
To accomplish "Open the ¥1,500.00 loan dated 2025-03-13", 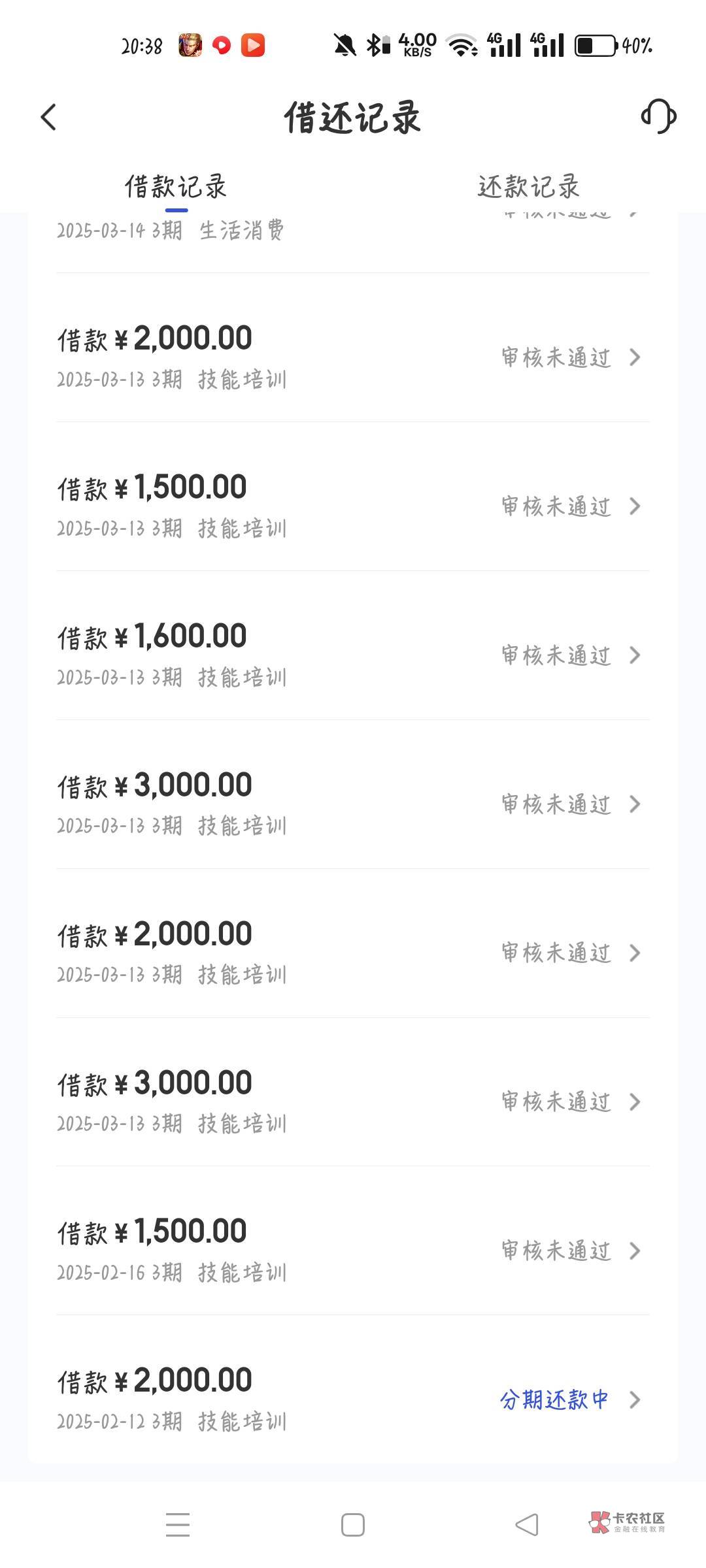I will tap(353, 506).
